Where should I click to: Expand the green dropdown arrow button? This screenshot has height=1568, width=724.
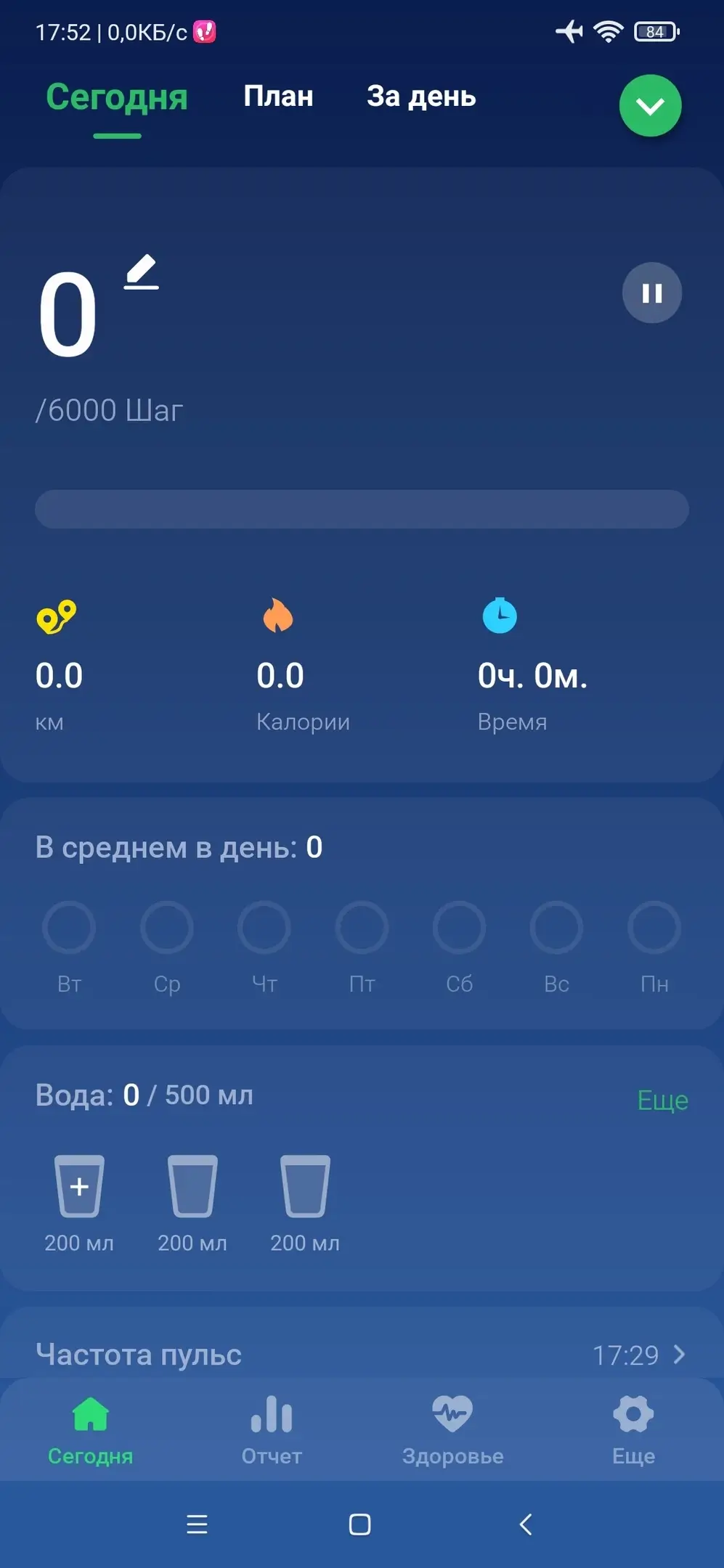tap(650, 106)
